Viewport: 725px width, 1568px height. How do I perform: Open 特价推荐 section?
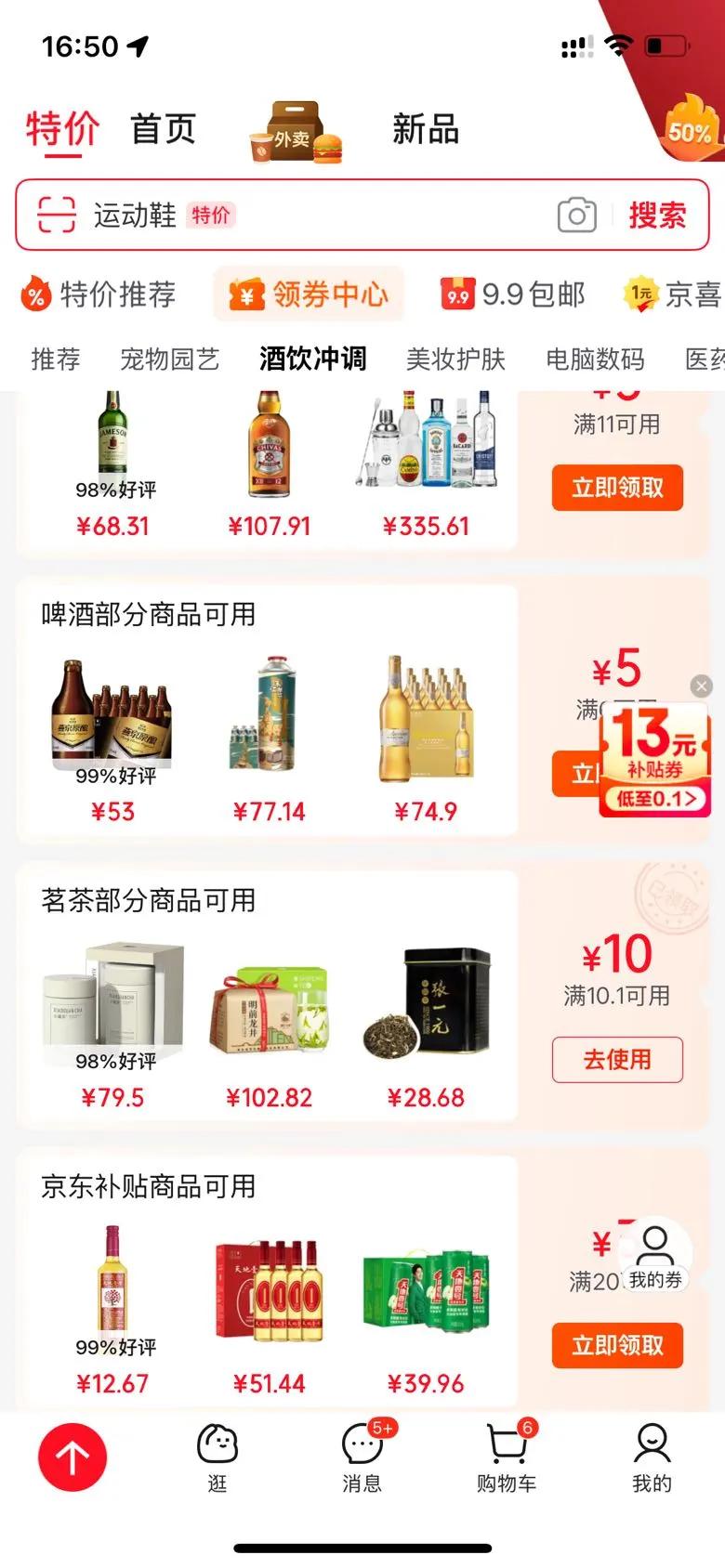tap(99, 294)
